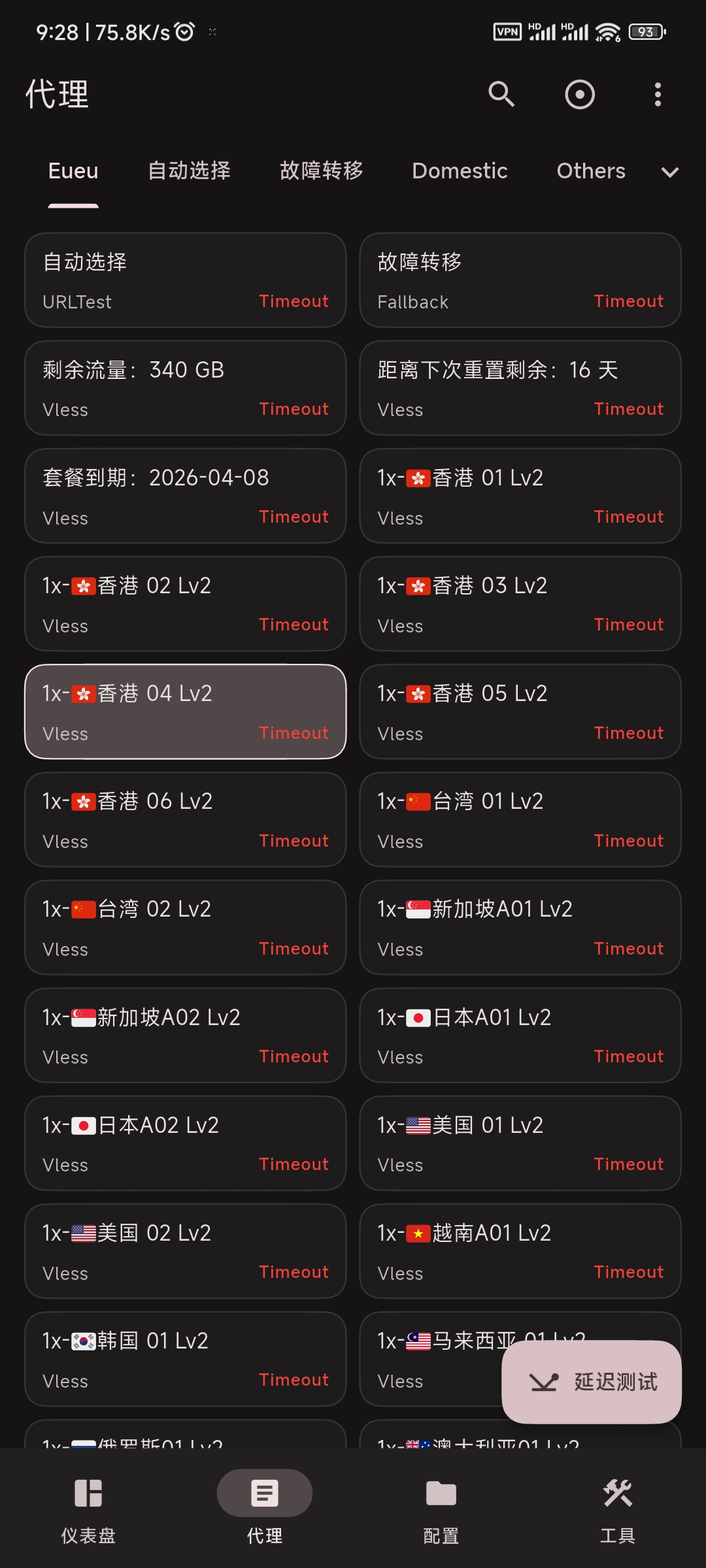Open the Domestic proxy group tab
Screen dimensions: 706x1568
tap(460, 171)
